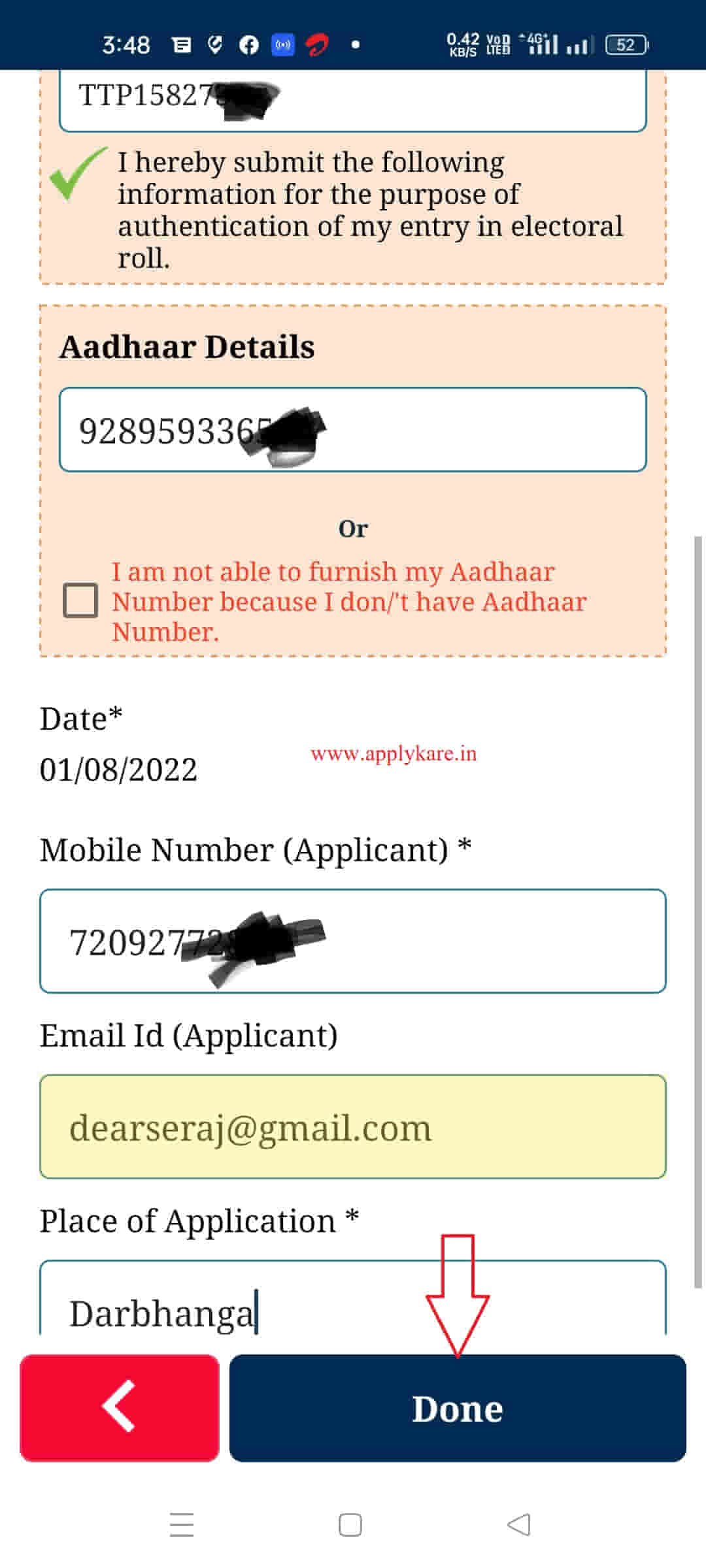The width and height of the screenshot is (706, 1568).
Task: Open recent apps from navigation bar
Action: coord(182,1525)
